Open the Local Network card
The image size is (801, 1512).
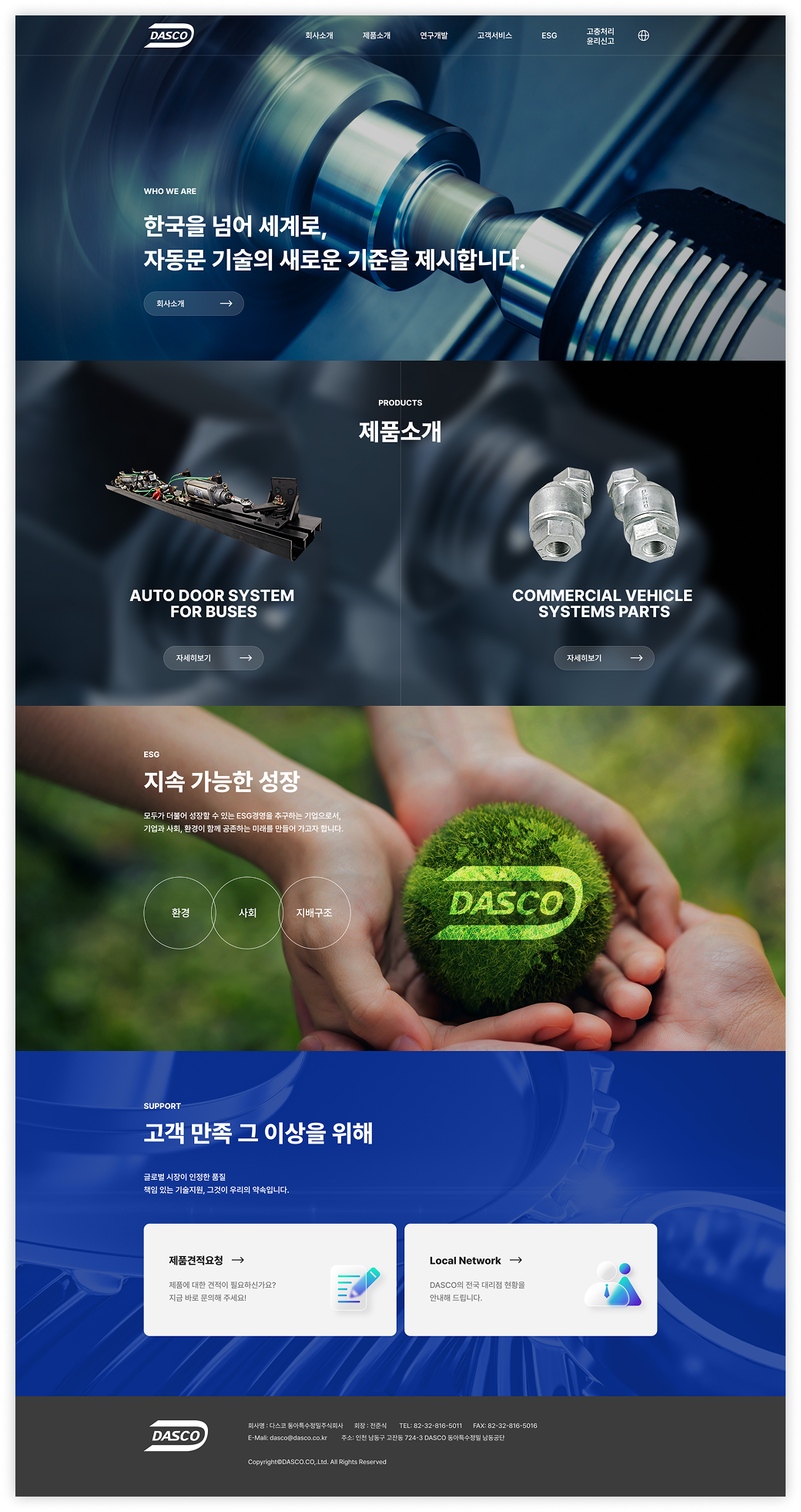[x=531, y=1279]
